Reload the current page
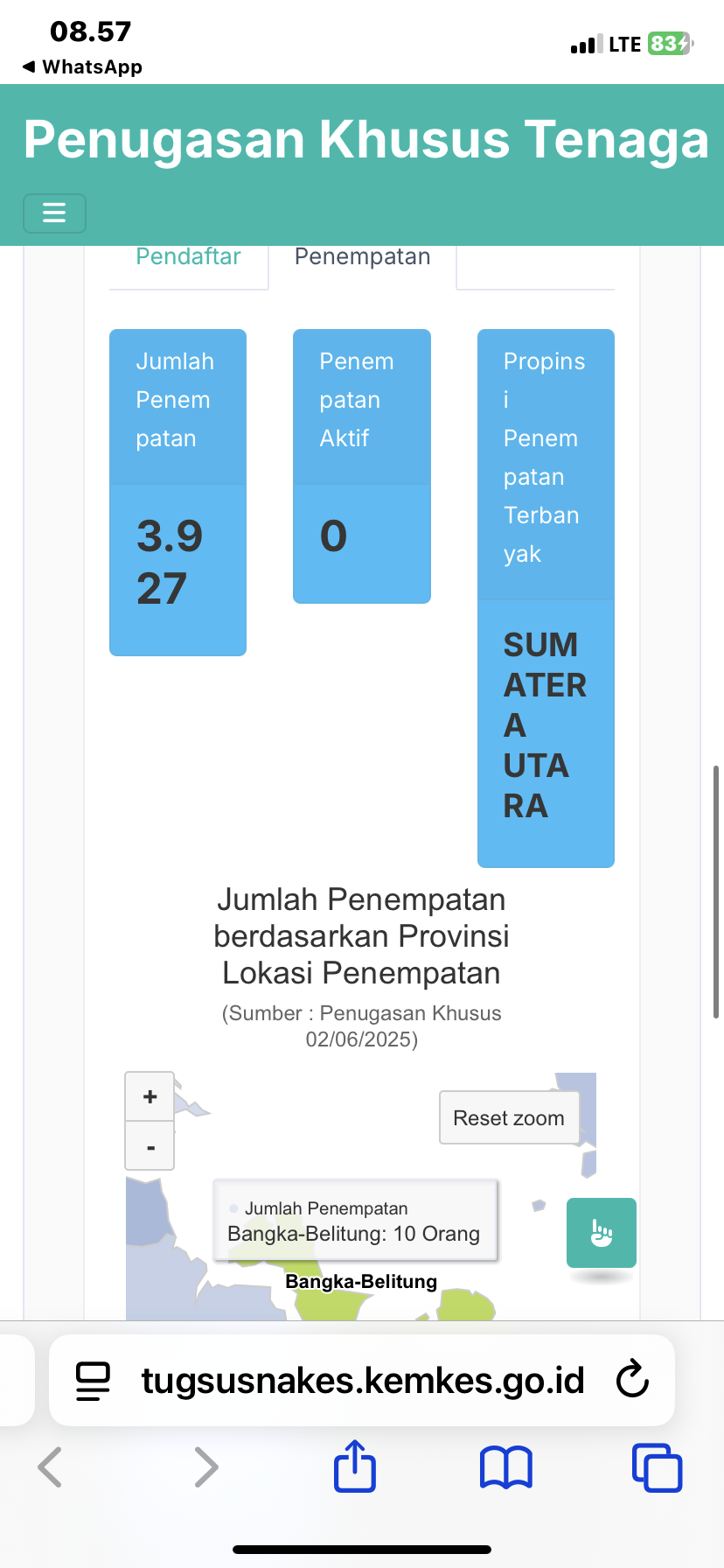 click(x=632, y=1380)
